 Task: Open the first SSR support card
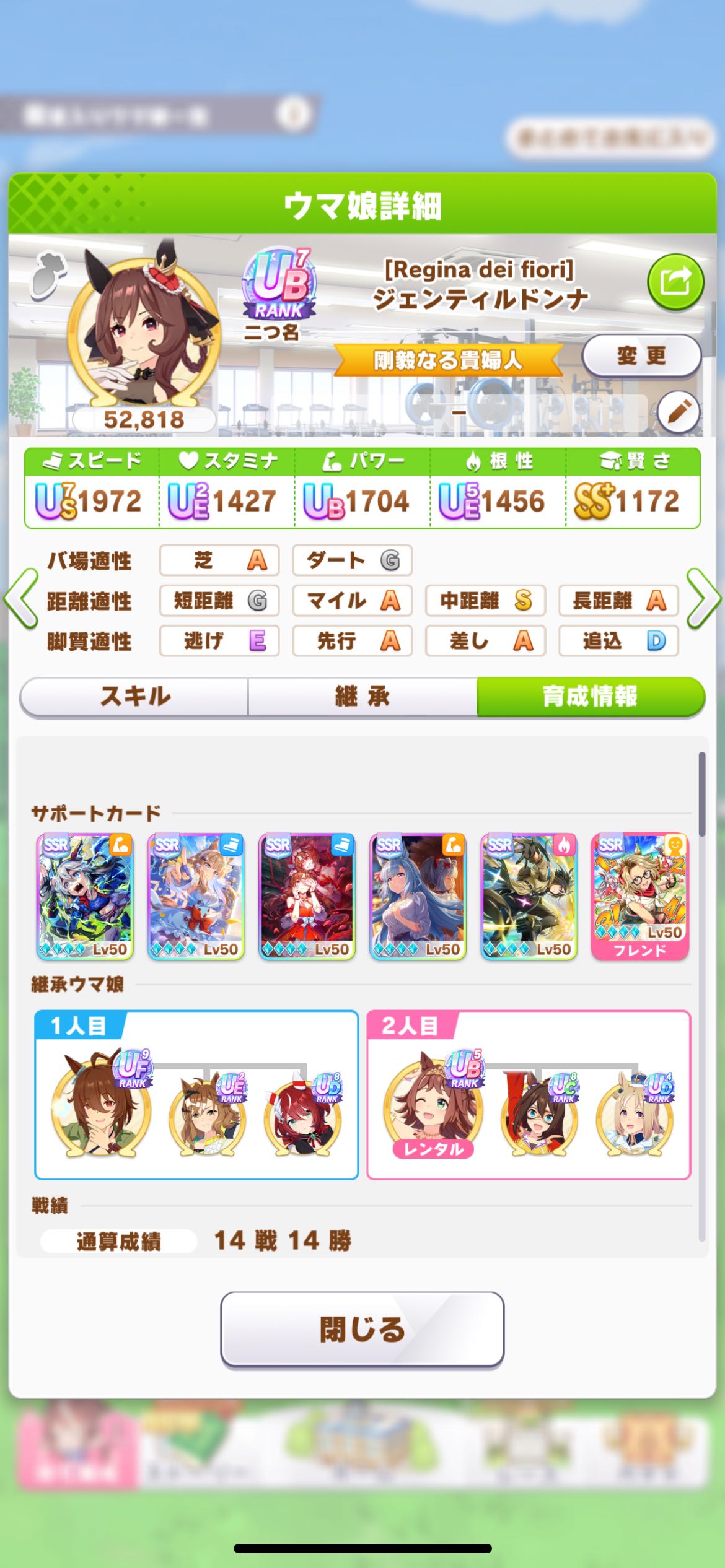pyautogui.click(x=85, y=897)
